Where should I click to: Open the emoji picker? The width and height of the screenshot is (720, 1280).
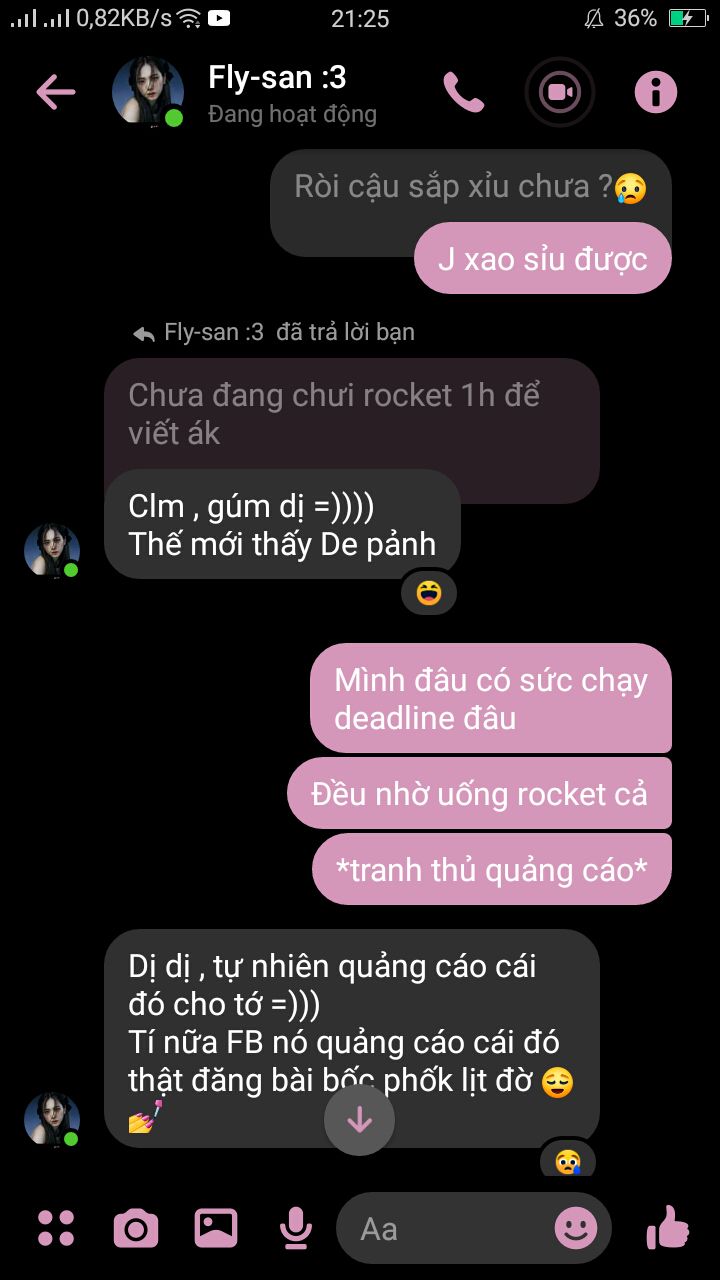pyautogui.click(x=576, y=1228)
